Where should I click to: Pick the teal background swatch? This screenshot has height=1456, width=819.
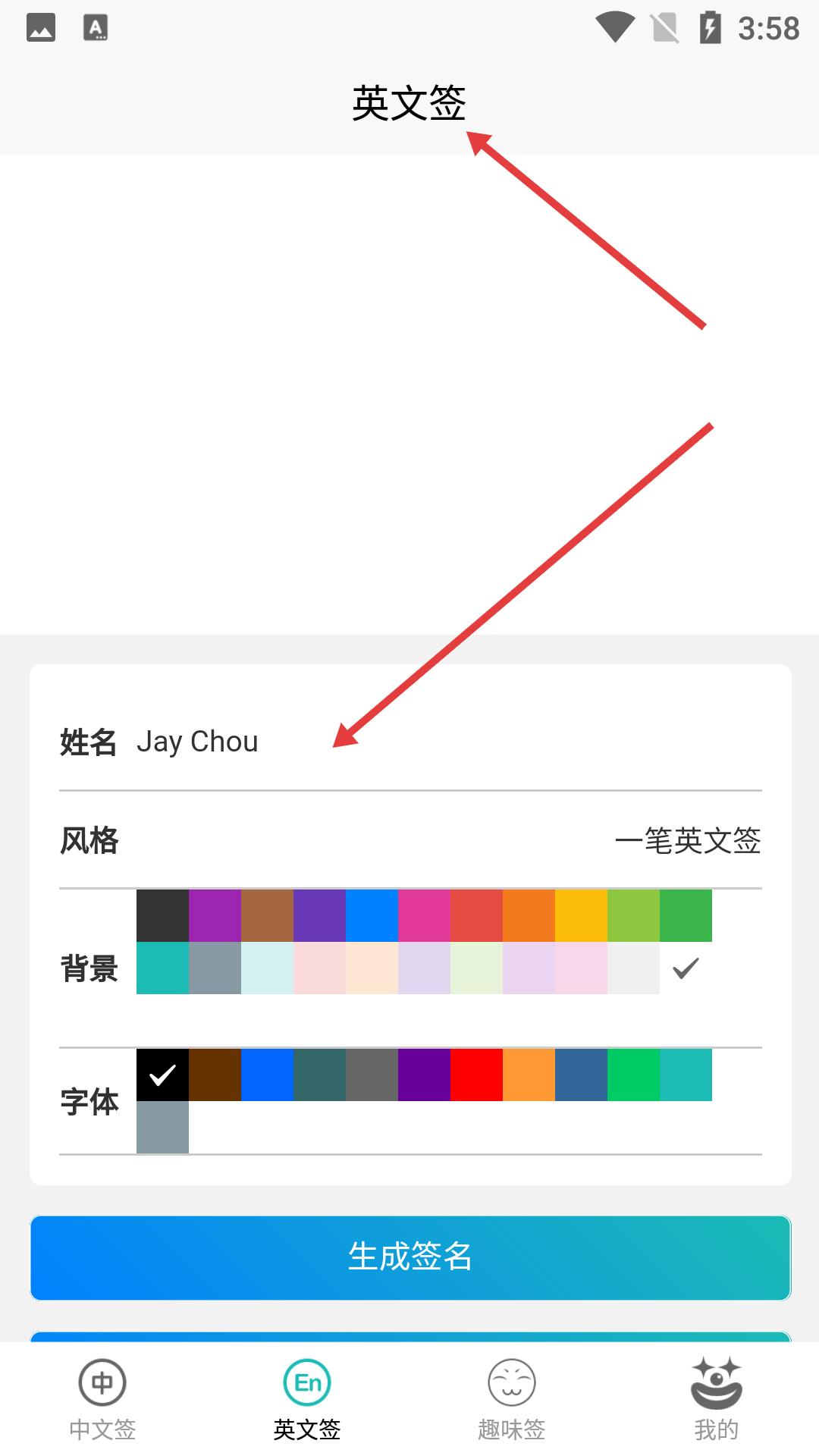tap(162, 968)
